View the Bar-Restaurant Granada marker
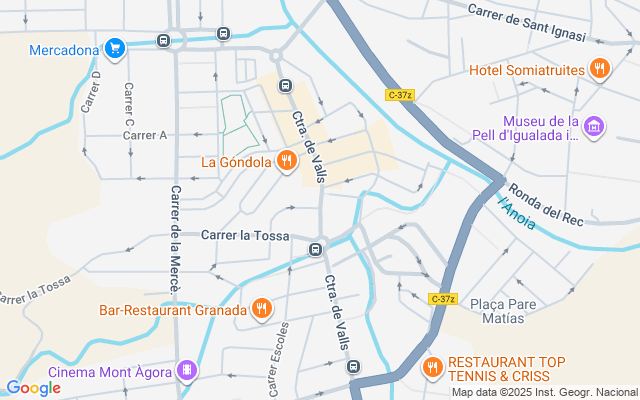Image resolution: width=640 pixels, height=400 pixels. (261, 308)
